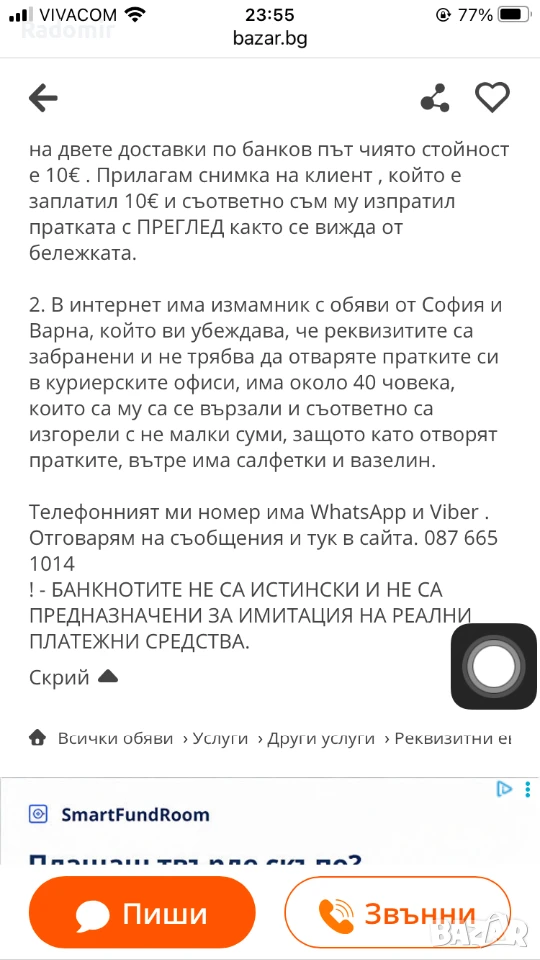Go back with the arrow icon
540x960 pixels.
pos(43,99)
